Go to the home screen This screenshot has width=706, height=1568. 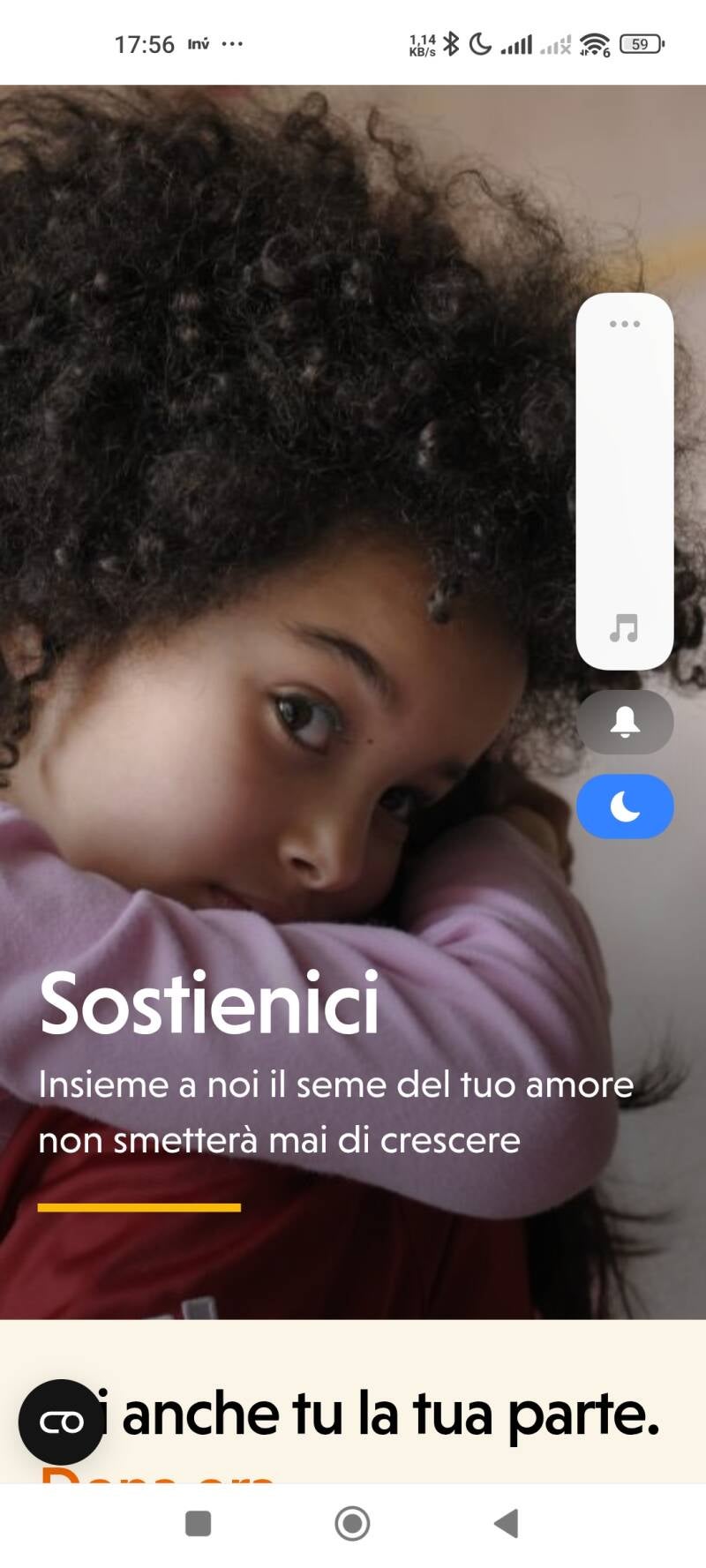click(x=352, y=1522)
